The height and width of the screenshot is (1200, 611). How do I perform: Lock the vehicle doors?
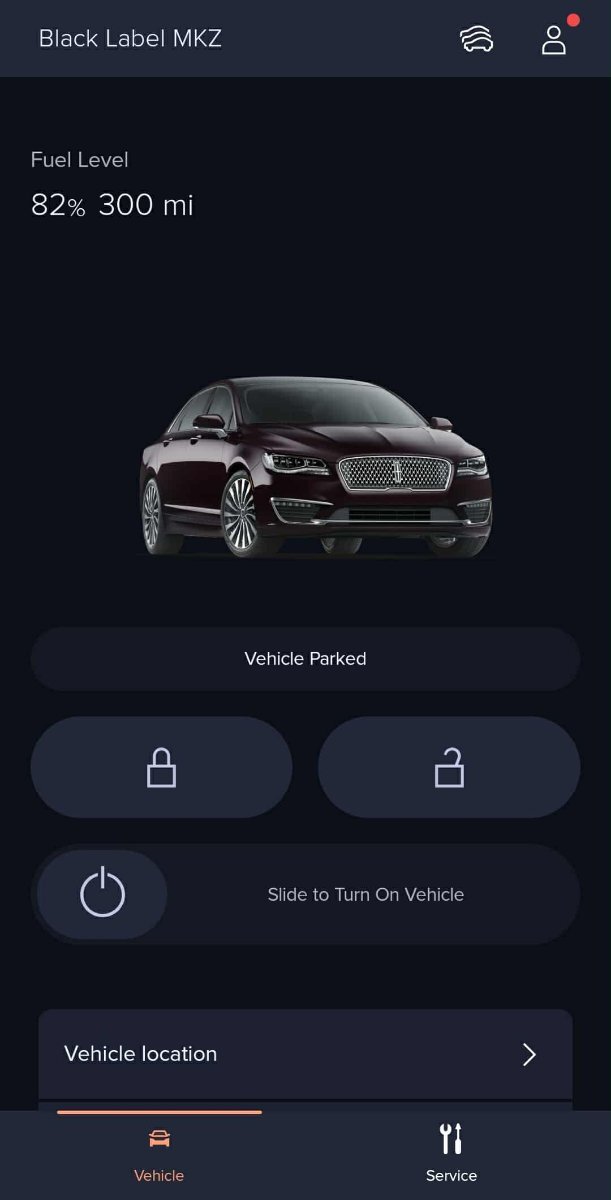(161, 767)
